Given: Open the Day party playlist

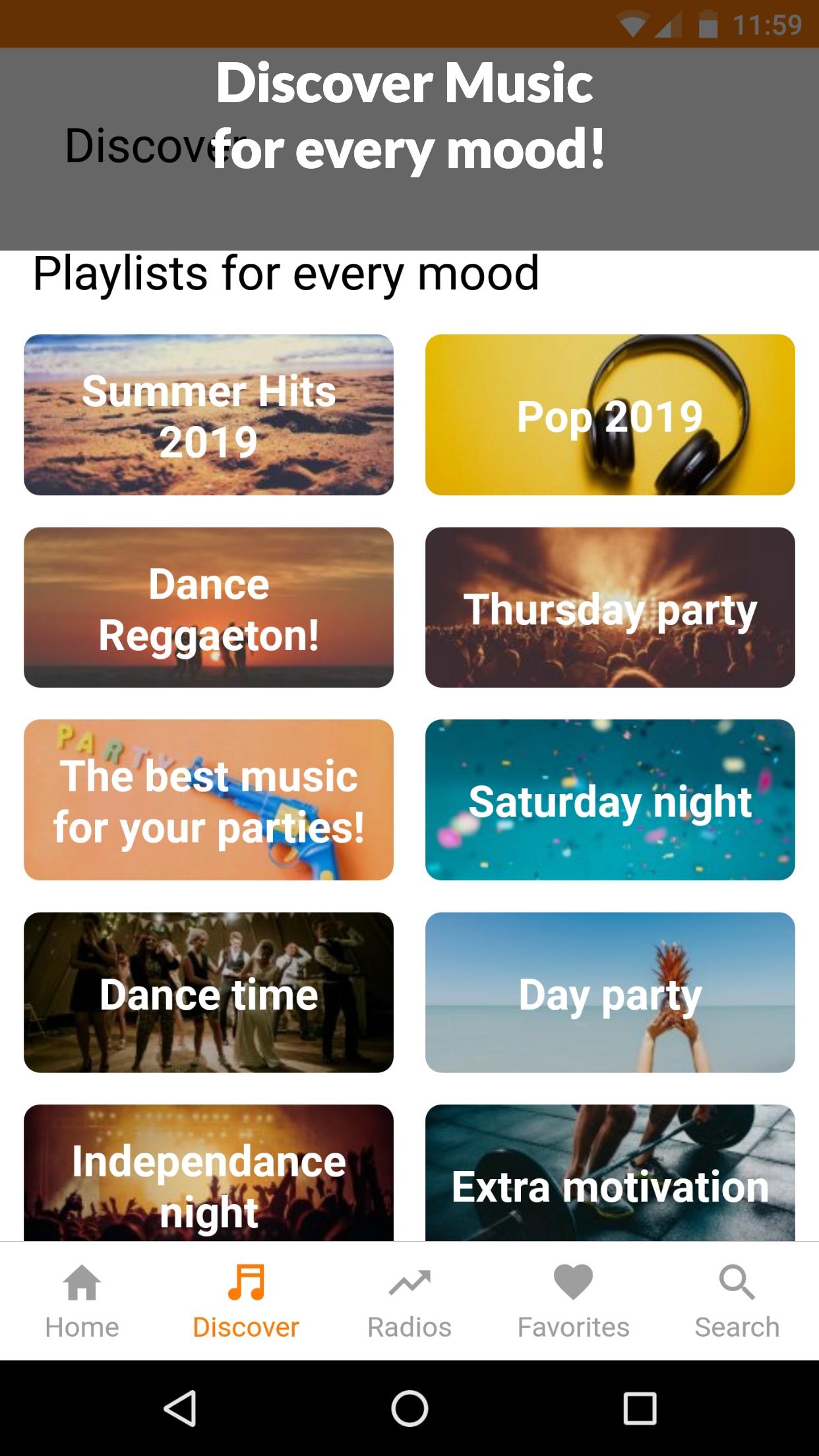Looking at the screenshot, I should point(610,992).
